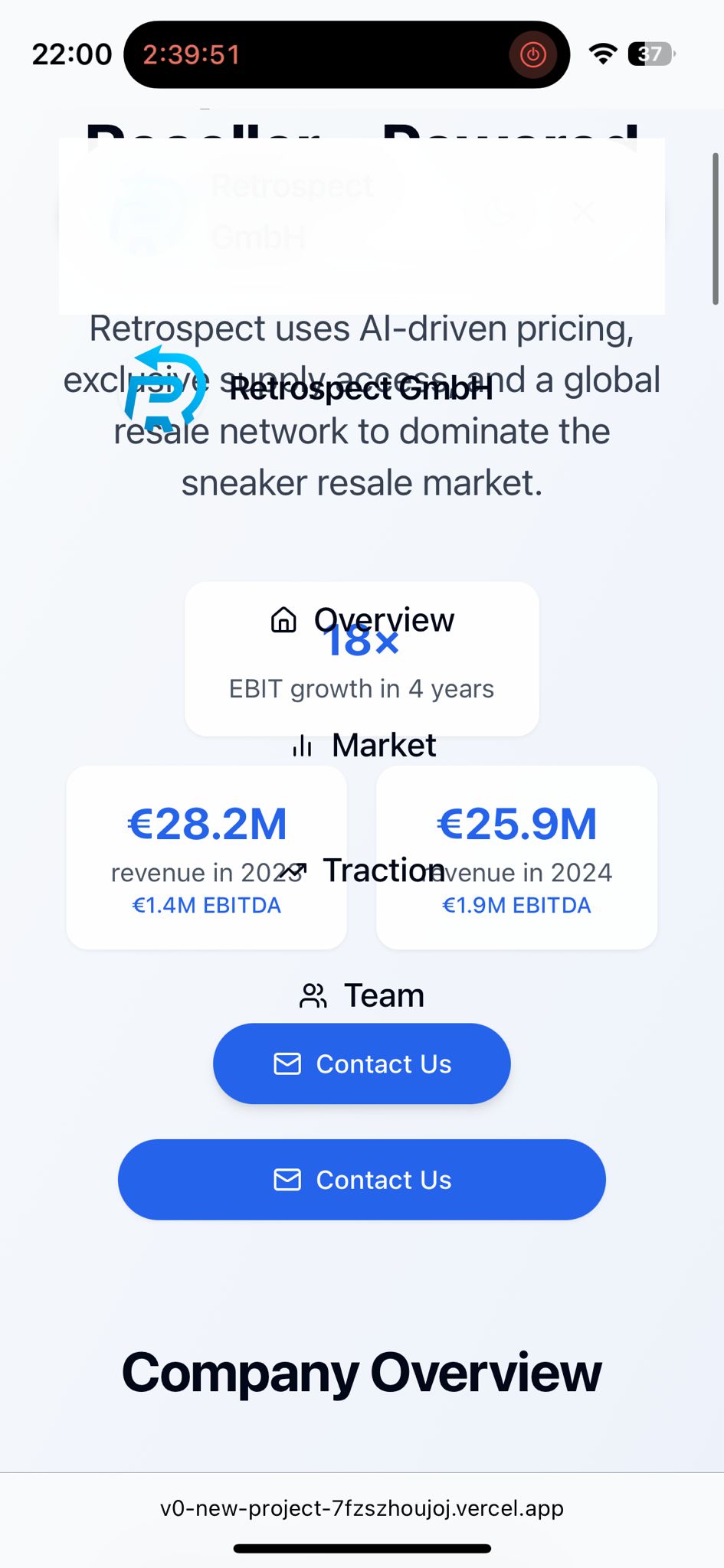
Task: Go to the Market section link
Action: (362, 745)
